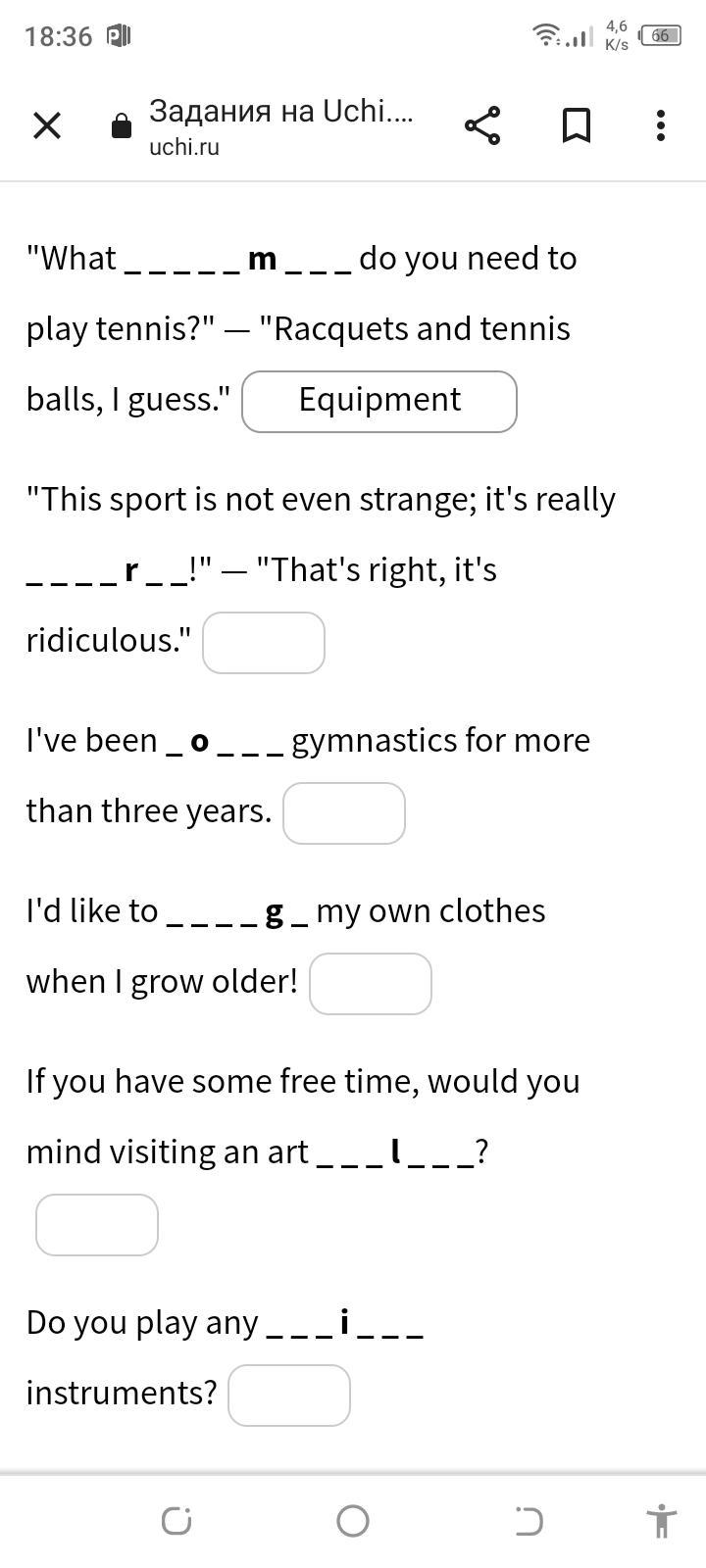
Task: Go to the home screen
Action: pos(353,1521)
